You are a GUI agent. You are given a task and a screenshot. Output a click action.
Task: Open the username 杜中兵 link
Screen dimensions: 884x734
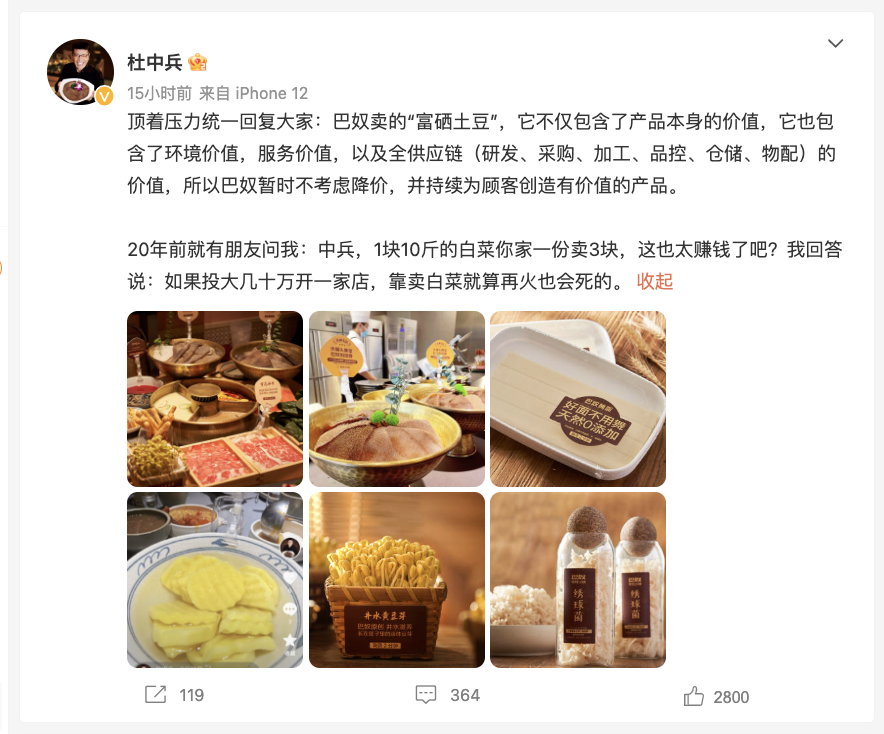point(154,62)
